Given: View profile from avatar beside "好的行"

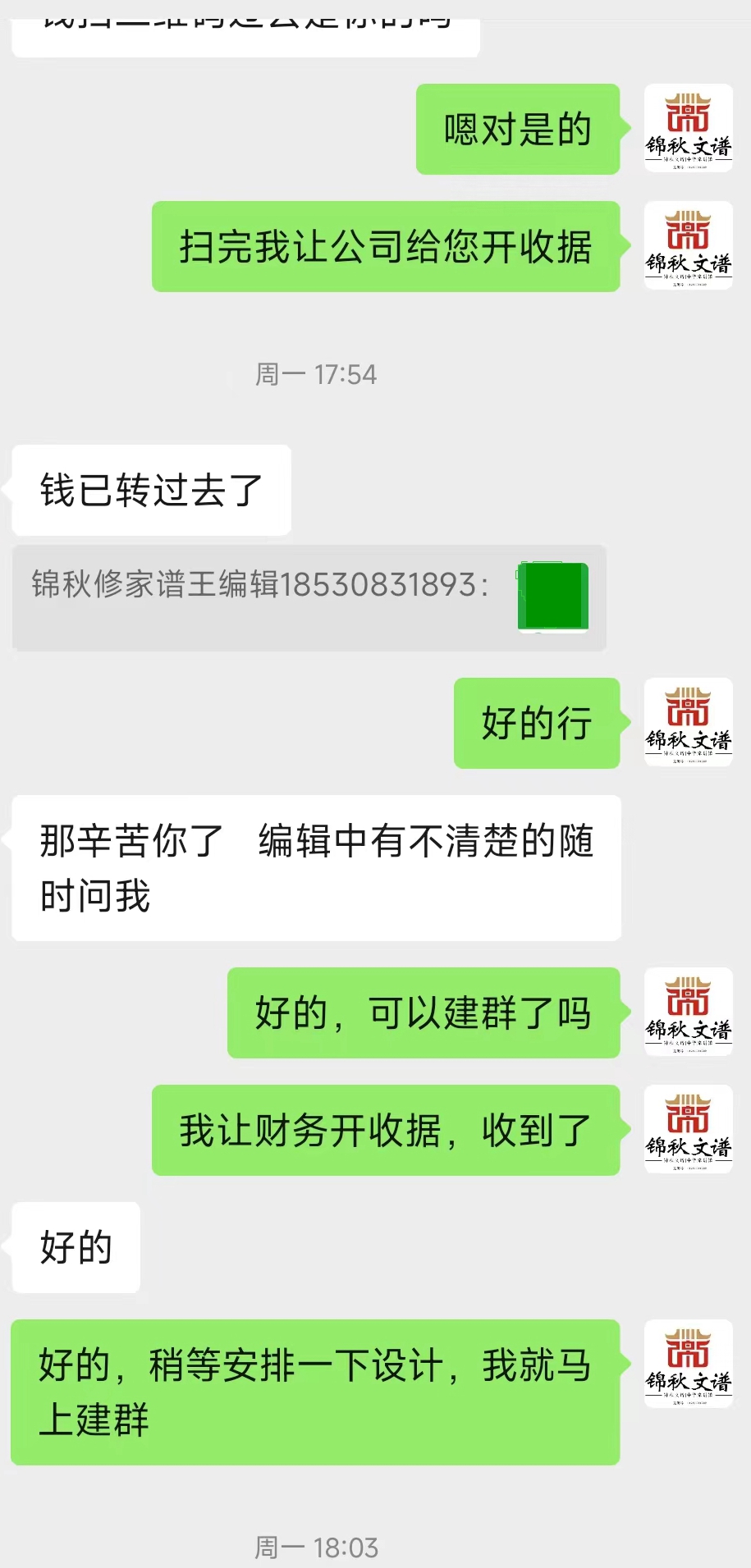Looking at the screenshot, I should 688,723.
